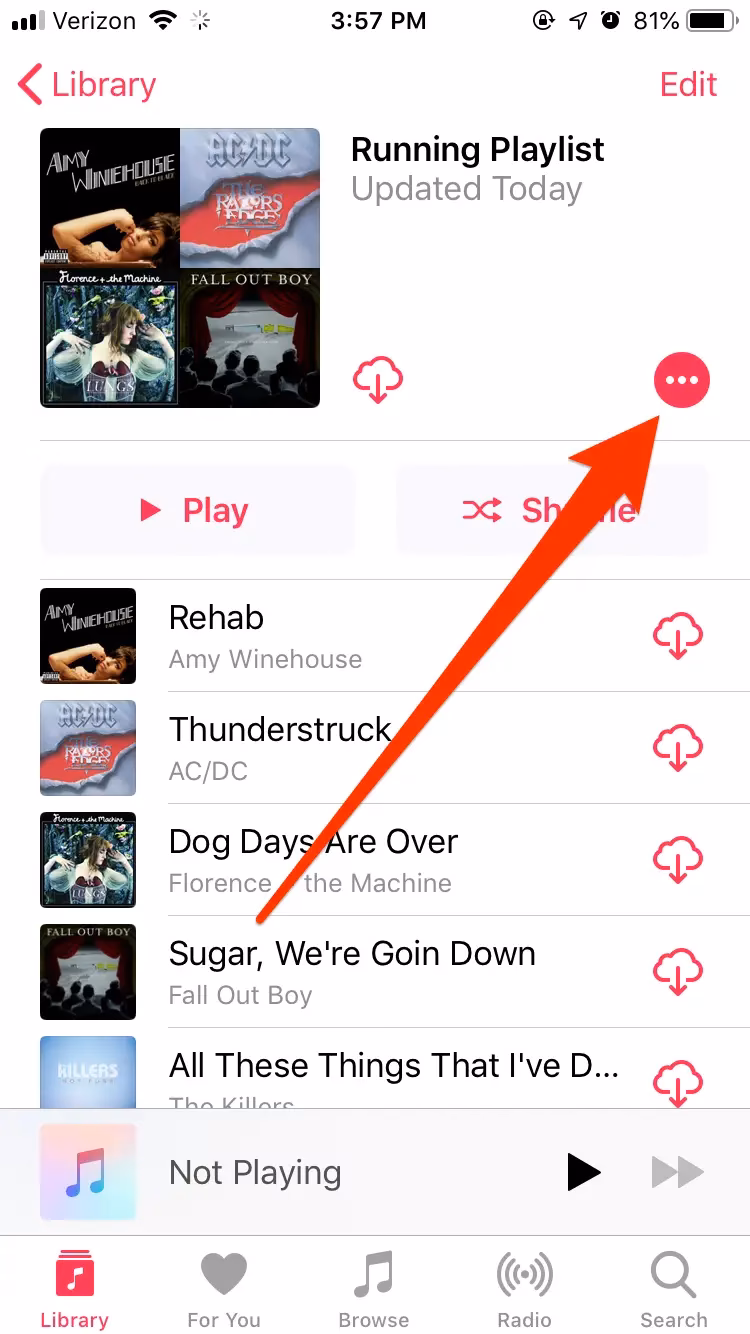Viewport: 750px width, 1334px height.
Task: Shuffle the Running Playlist
Action: coord(552,510)
